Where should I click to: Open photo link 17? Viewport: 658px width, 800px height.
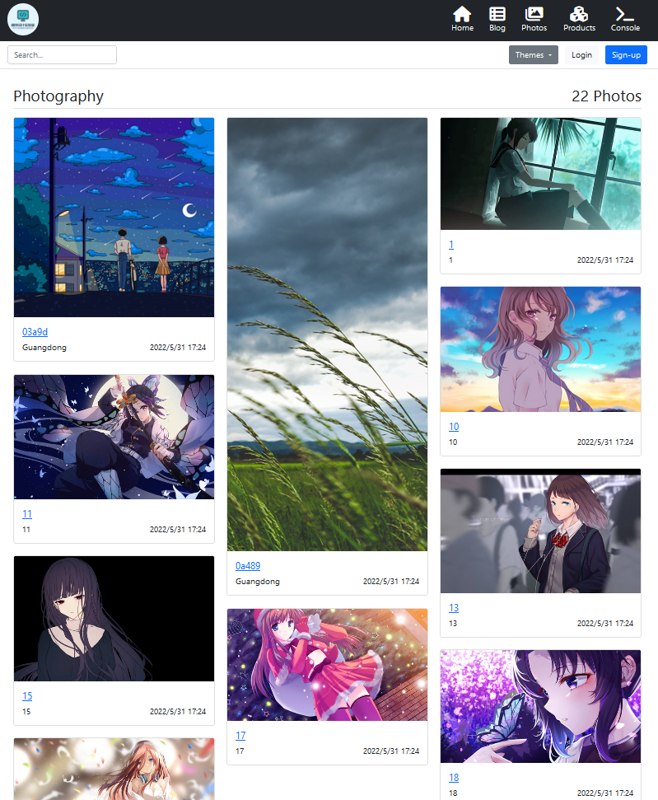click(240, 736)
